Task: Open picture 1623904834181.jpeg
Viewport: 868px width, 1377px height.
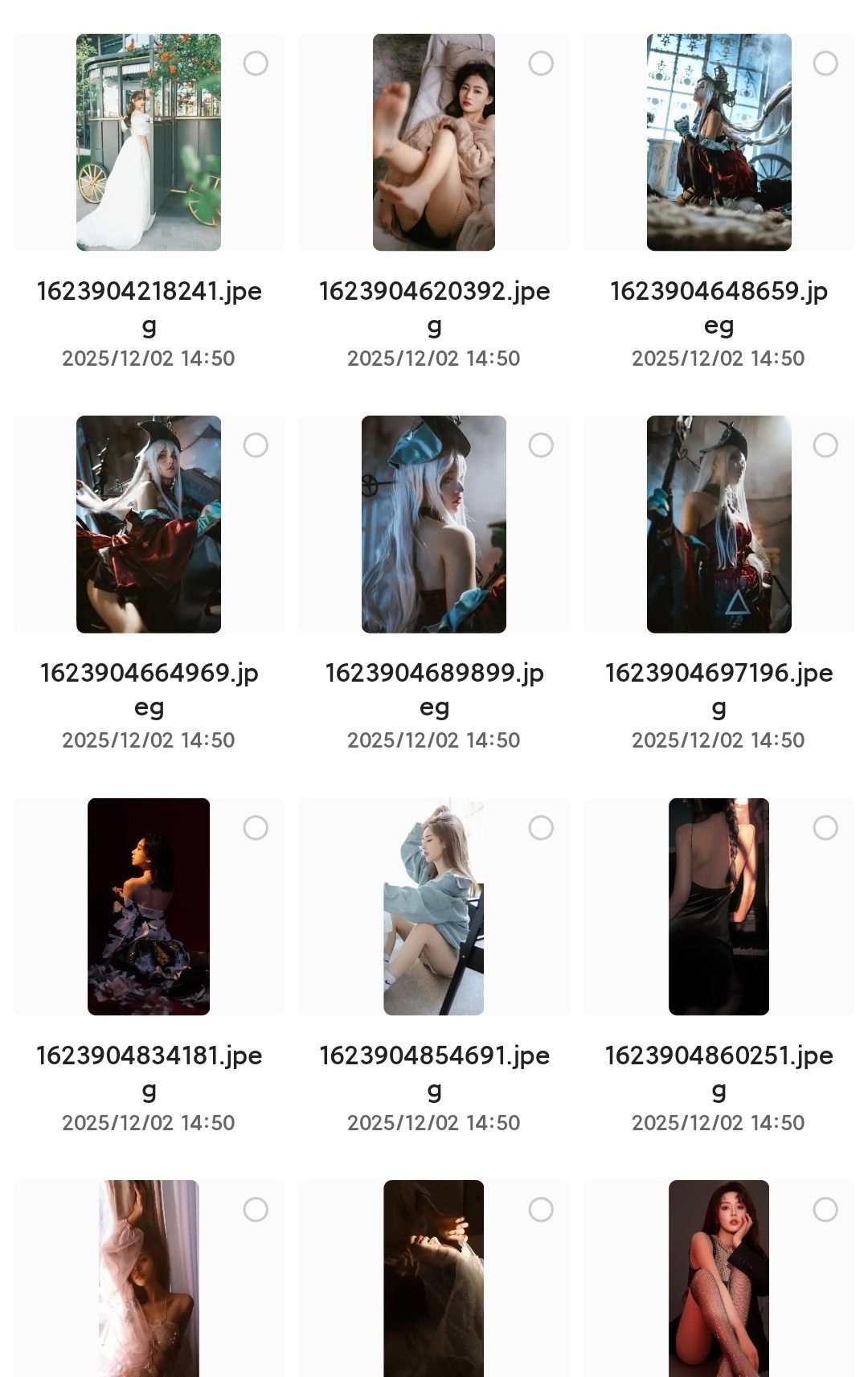Action: (x=149, y=907)
